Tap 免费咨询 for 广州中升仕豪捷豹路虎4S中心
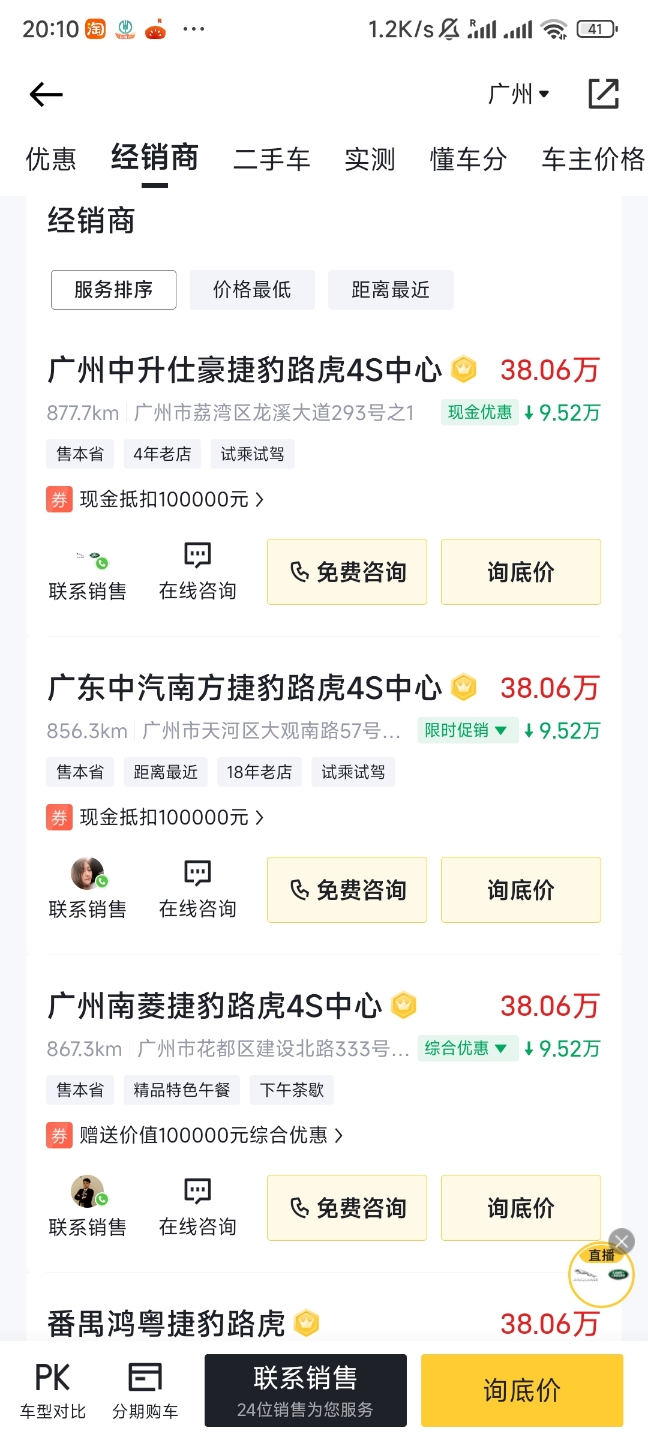Image resolution: width=648 pixels, height=1440 pixels. pos(347,572)
